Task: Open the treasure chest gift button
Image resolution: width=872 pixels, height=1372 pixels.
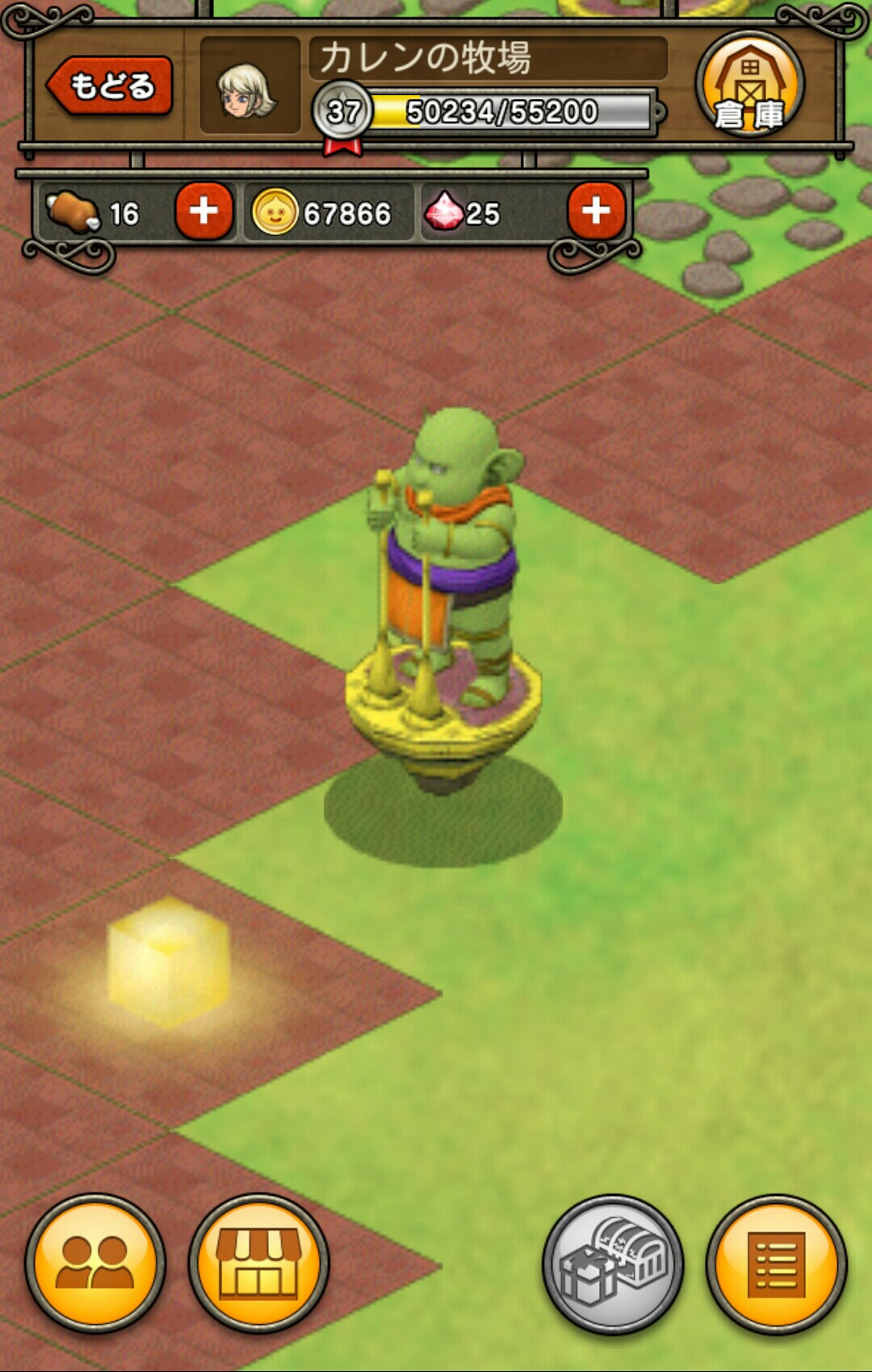Action: coord(613,1263)
